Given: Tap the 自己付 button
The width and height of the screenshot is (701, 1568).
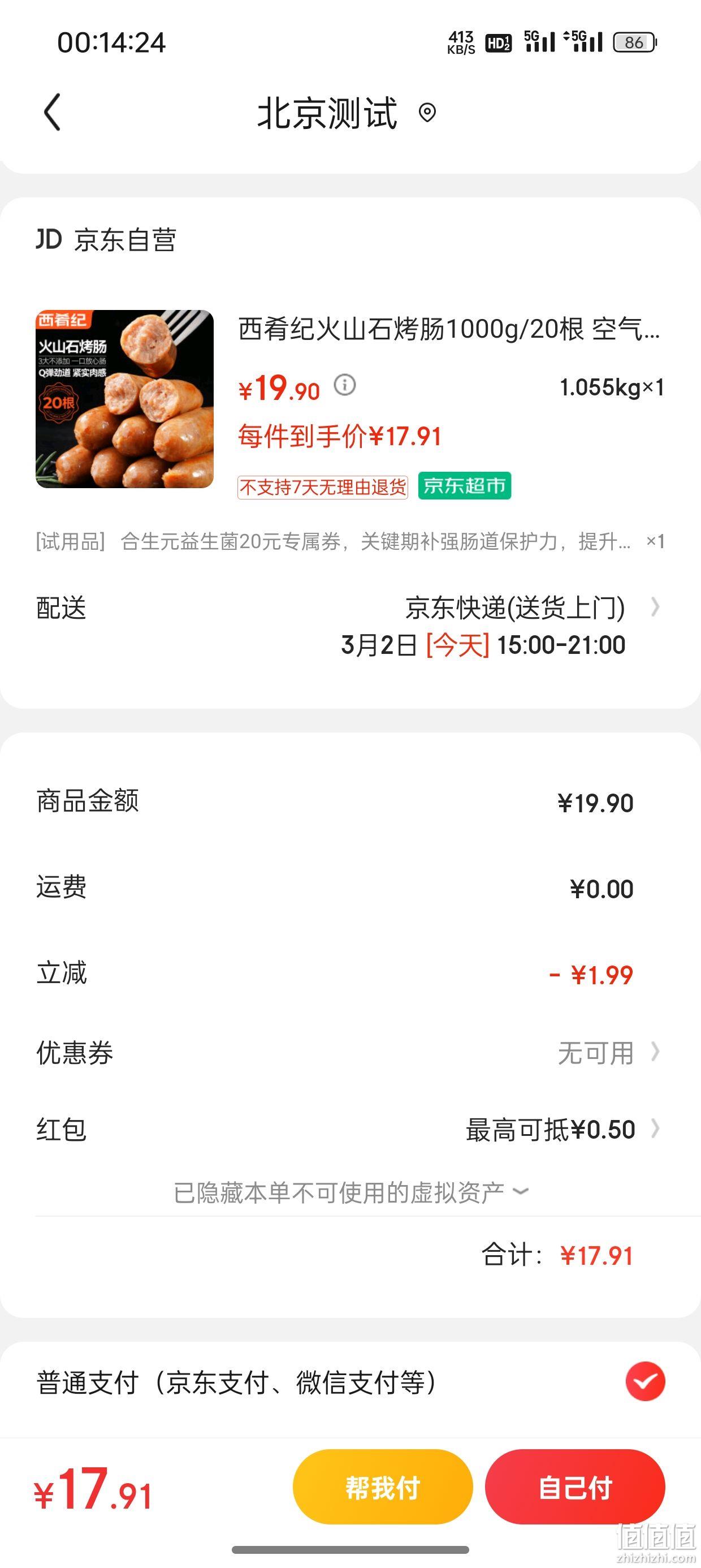Looking at the screenshot, I should tap(575, 1487).
